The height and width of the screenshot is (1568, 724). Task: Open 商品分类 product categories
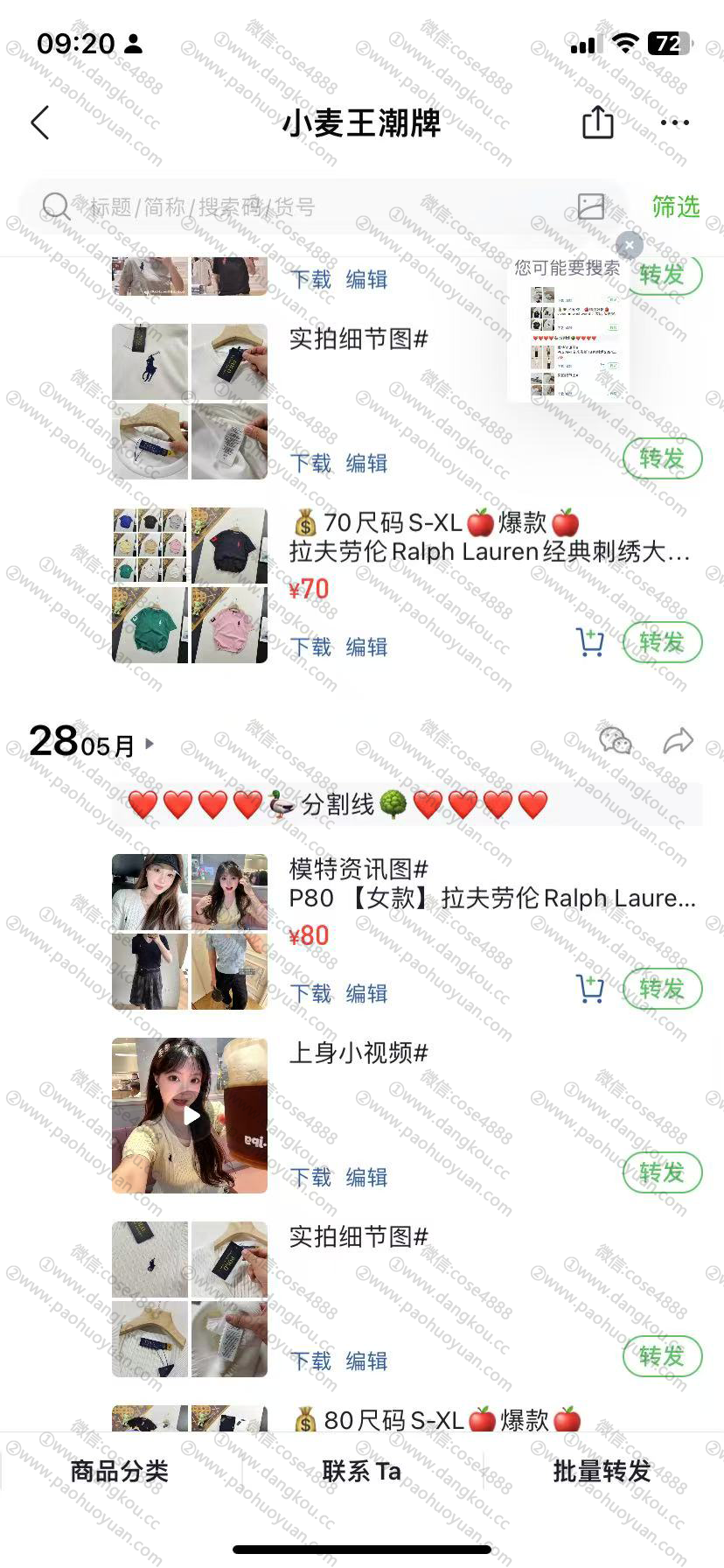coord(120,1472)
